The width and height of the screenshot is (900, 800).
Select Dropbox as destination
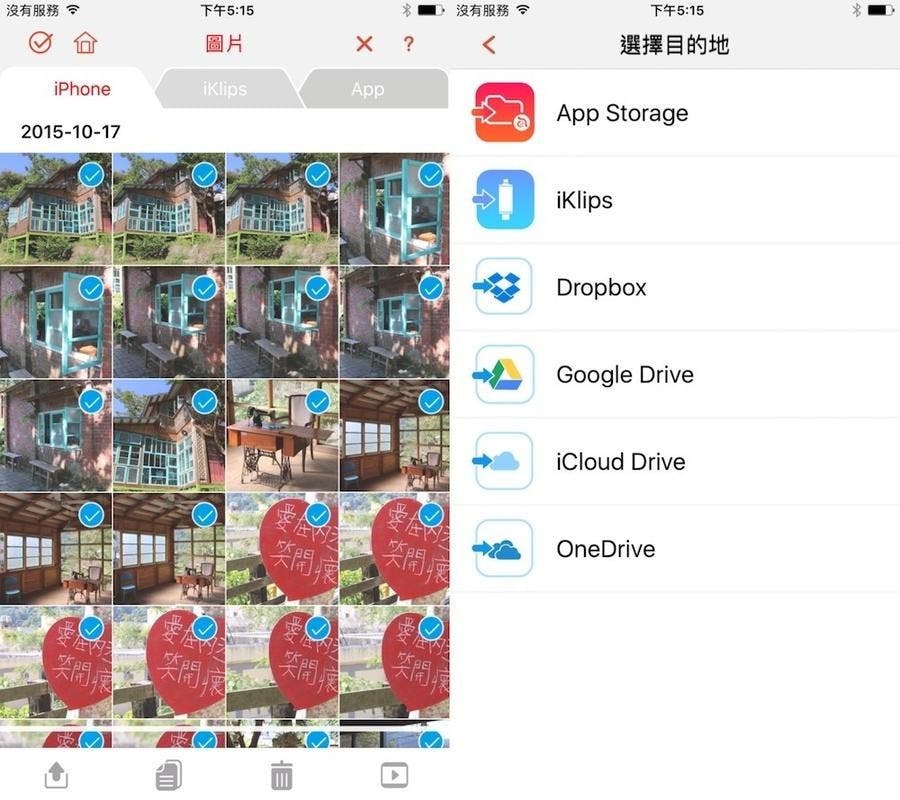click(601, 287)
